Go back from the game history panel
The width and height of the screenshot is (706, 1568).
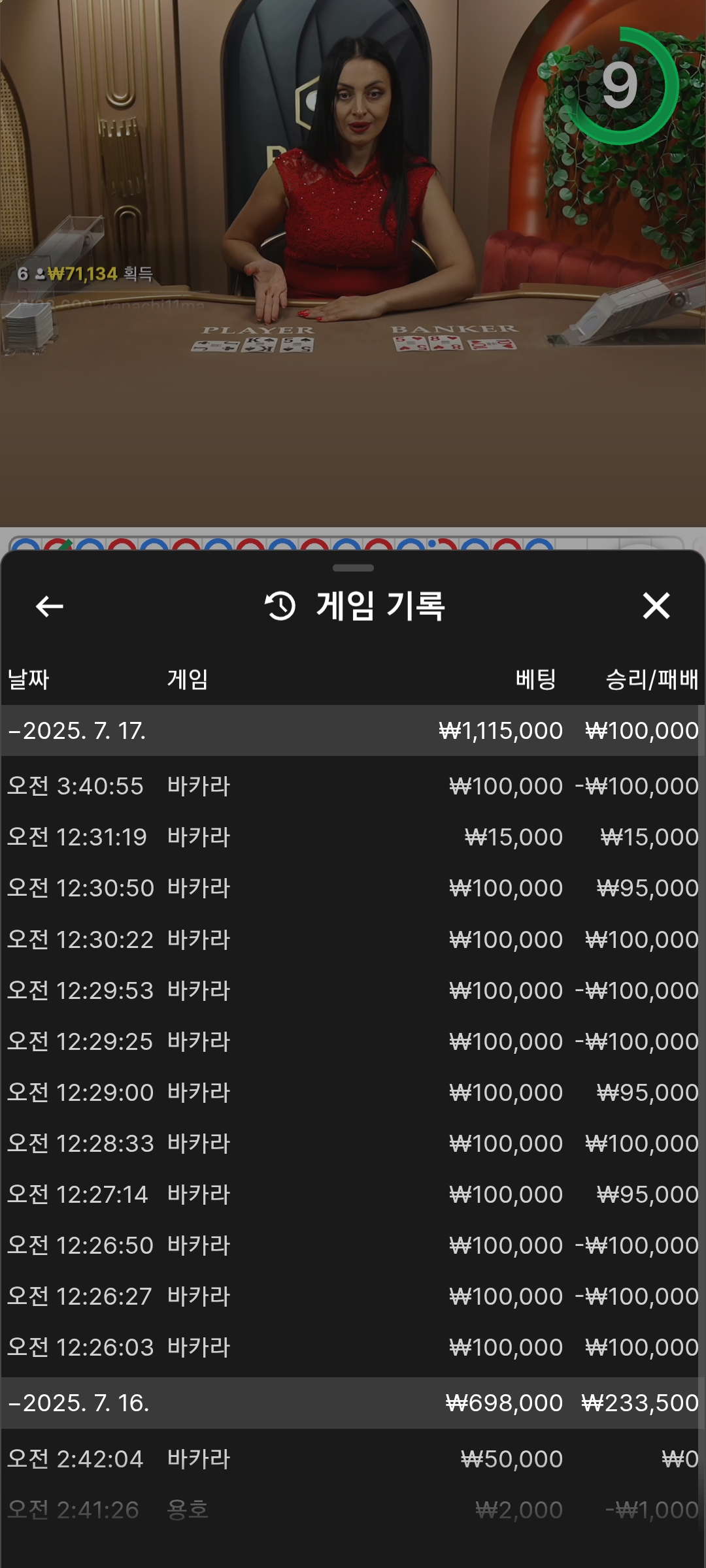point(49,606)
